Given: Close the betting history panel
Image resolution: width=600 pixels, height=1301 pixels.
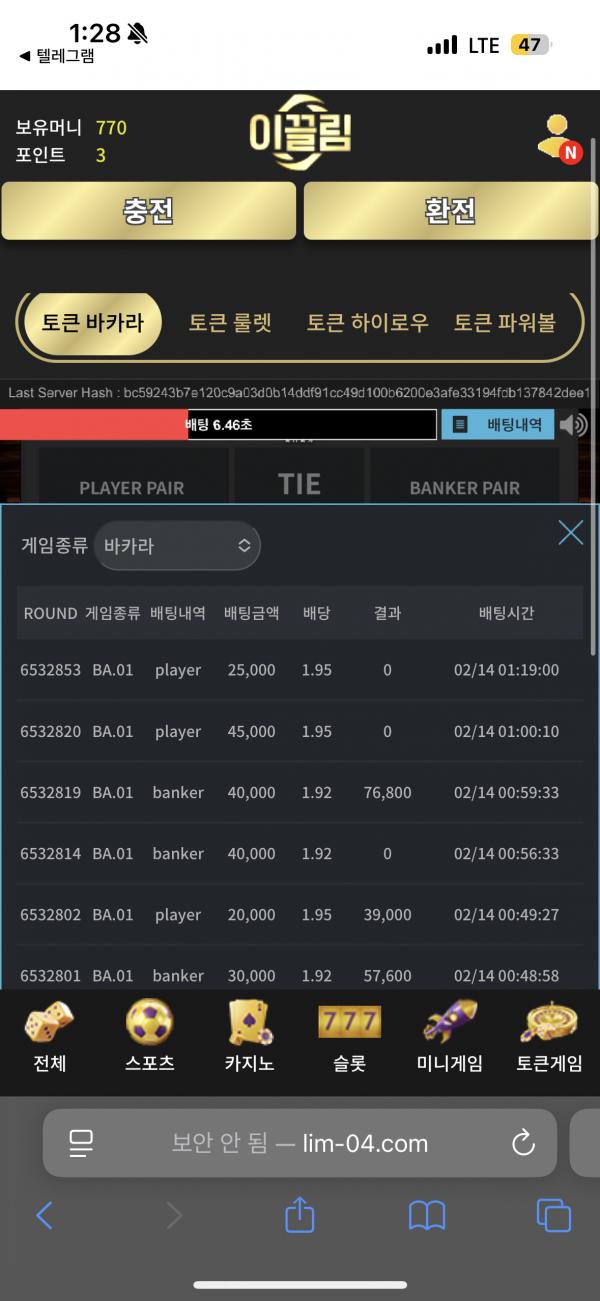Looking at the screenshot, I should click(x=570, y=533).
